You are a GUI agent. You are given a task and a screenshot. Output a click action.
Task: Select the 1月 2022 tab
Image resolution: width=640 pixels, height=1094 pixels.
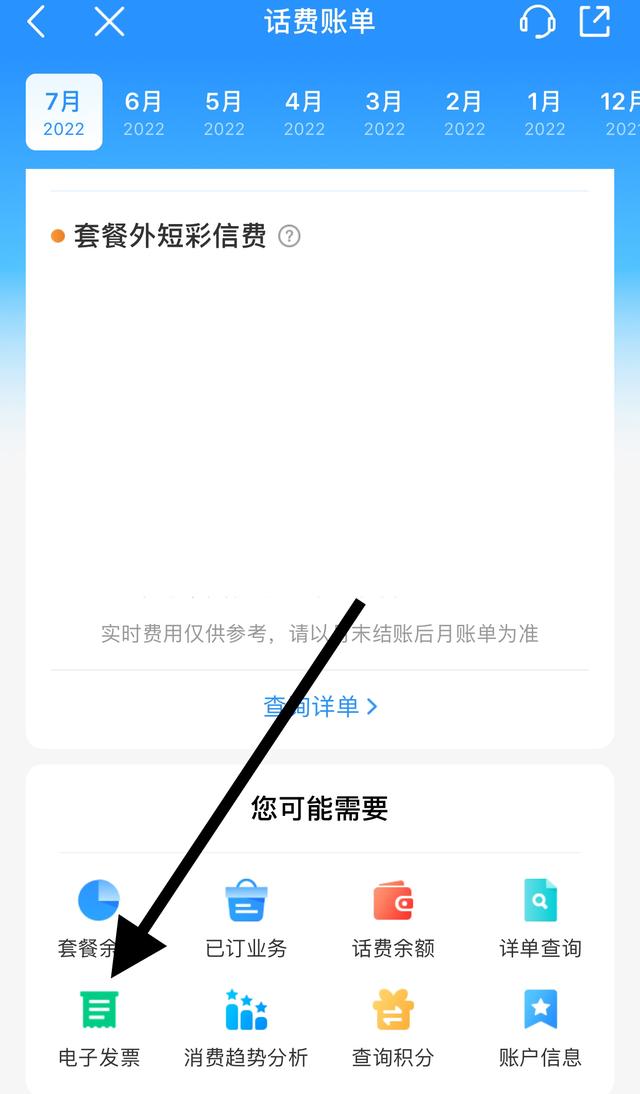[544, 113]
